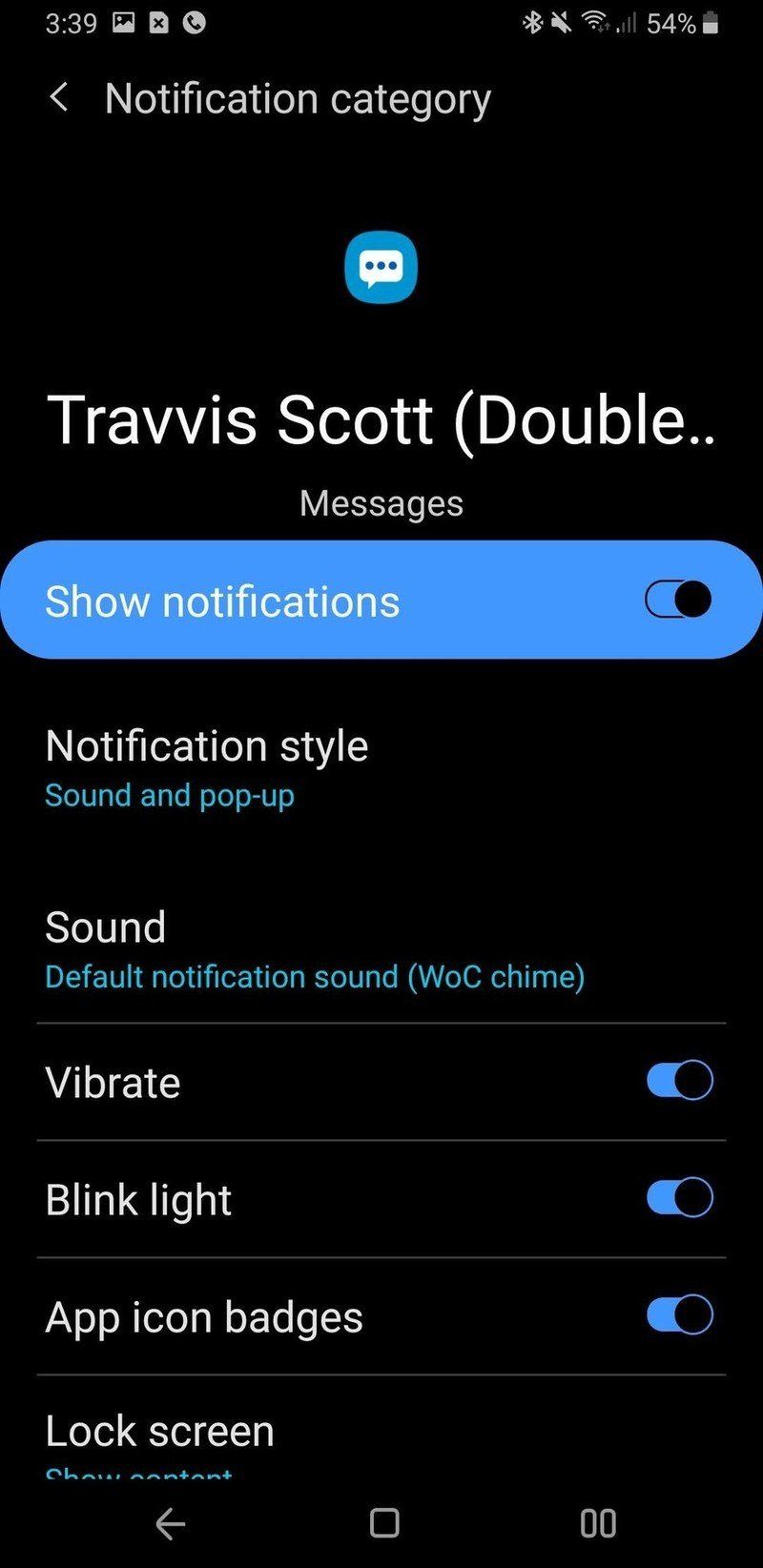Toggle off App icon badges
Image resolution: width=763 pixels, height=1568 pixels.
[678, 1313]
